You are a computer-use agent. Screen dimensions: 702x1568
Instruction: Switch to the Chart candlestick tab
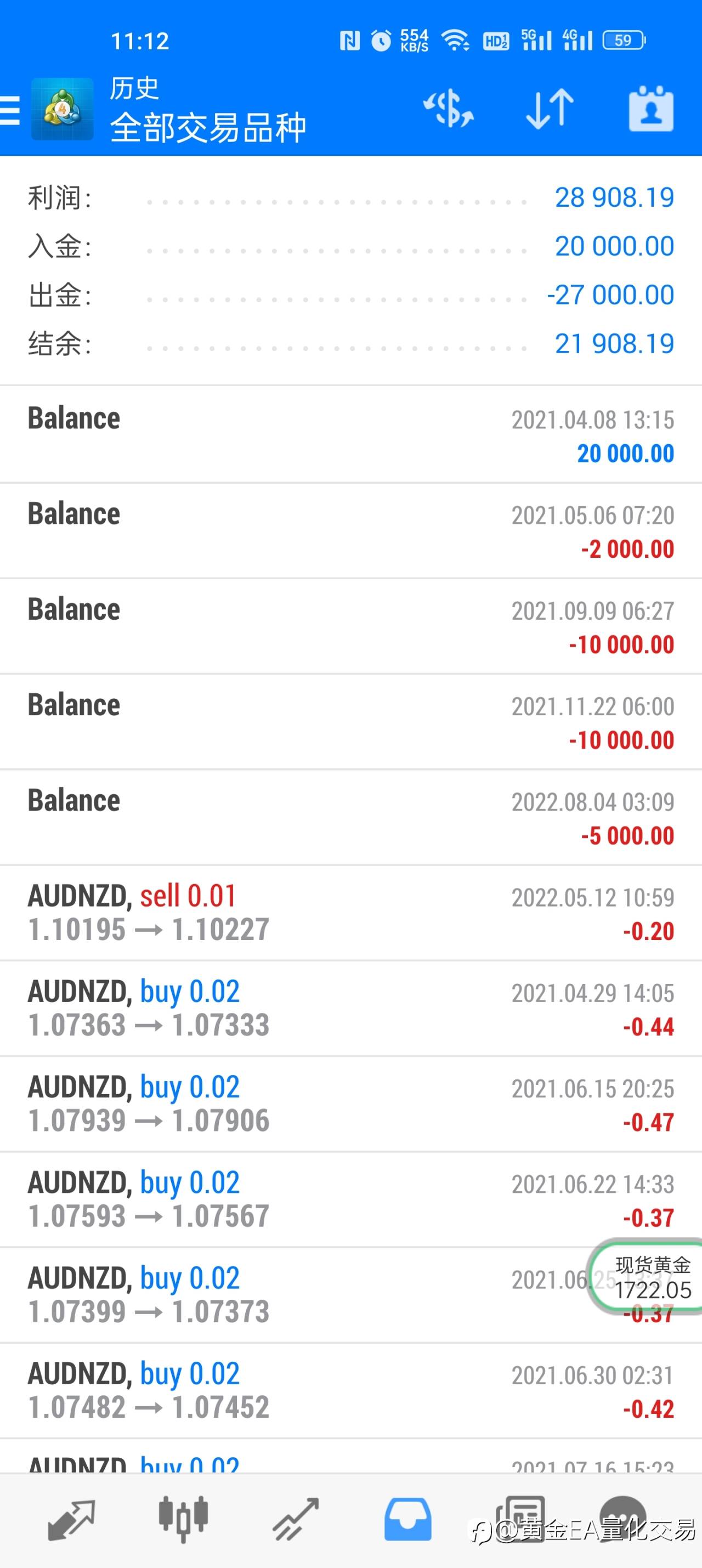pos(183,1519)
